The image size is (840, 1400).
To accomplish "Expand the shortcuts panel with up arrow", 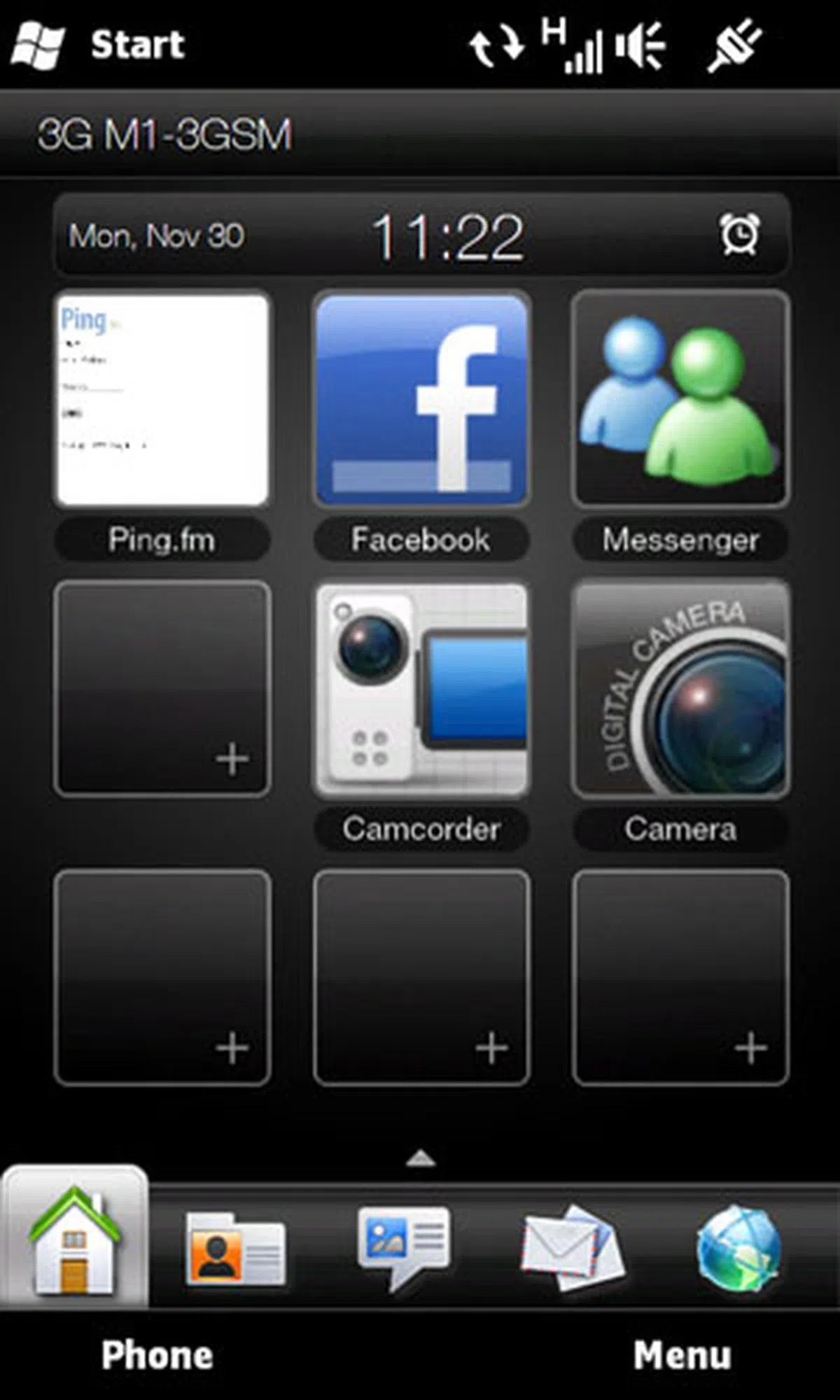I will [421, 1159].
